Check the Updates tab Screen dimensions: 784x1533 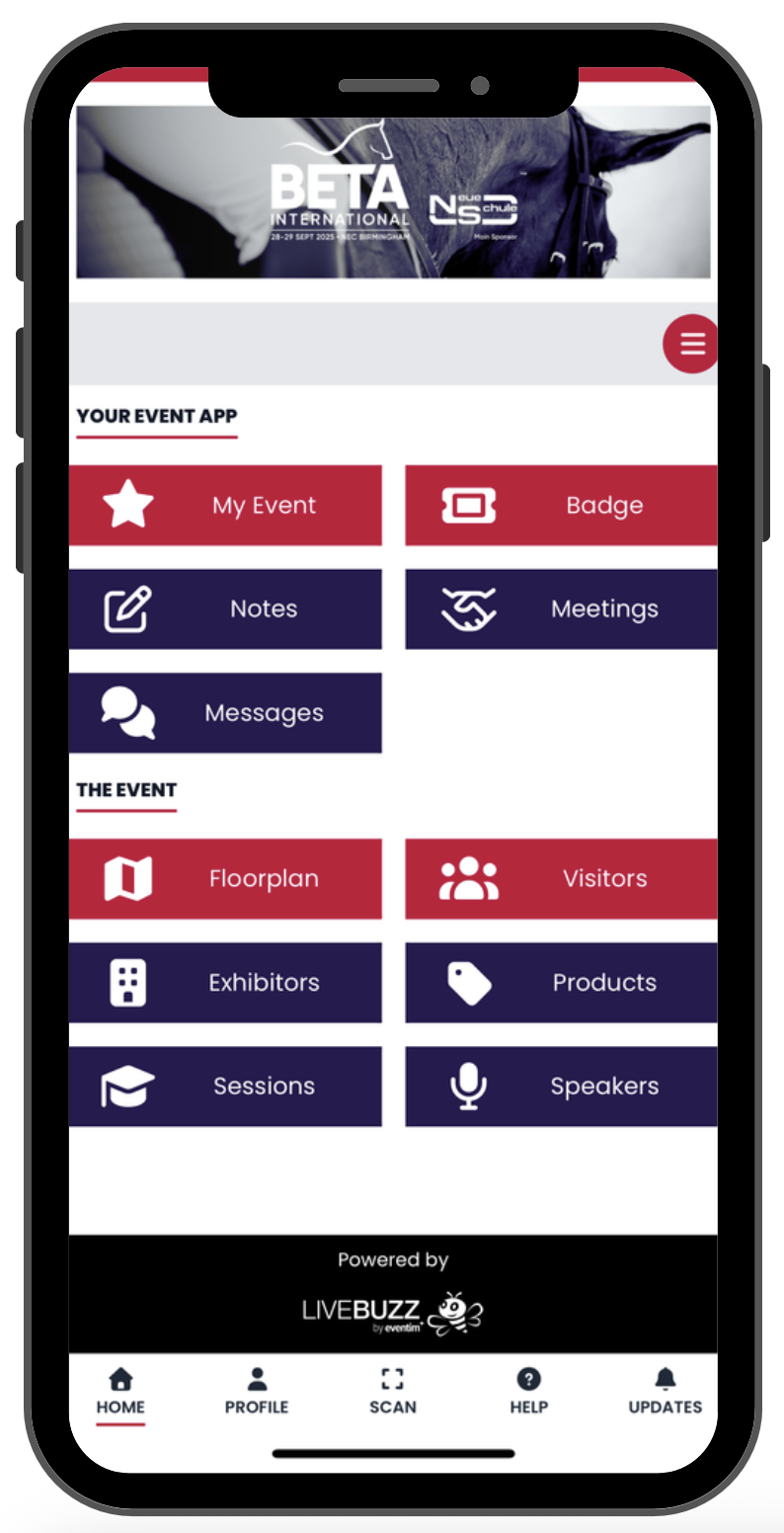coord(666,1392)
